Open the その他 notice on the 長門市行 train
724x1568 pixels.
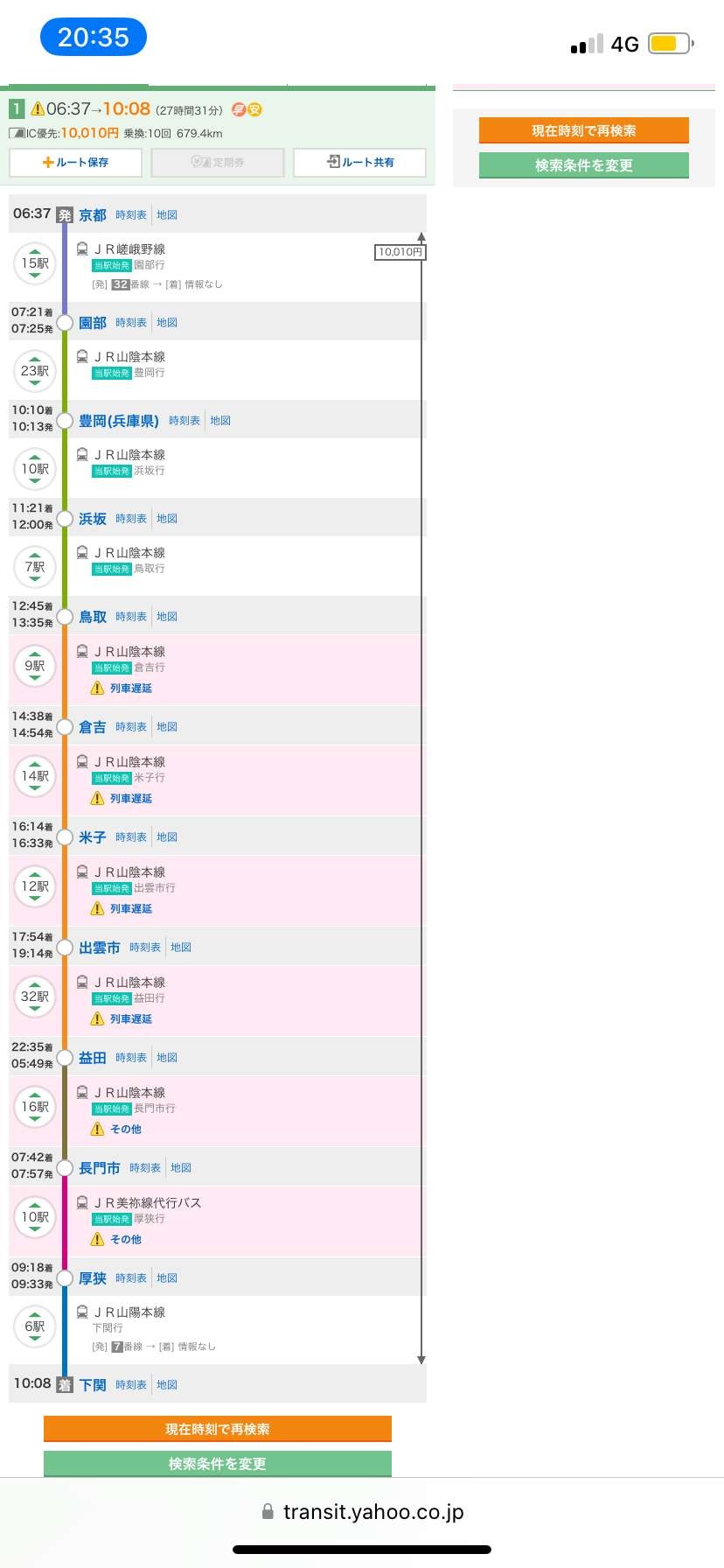pyautogui.click(x=125, y=1130)
